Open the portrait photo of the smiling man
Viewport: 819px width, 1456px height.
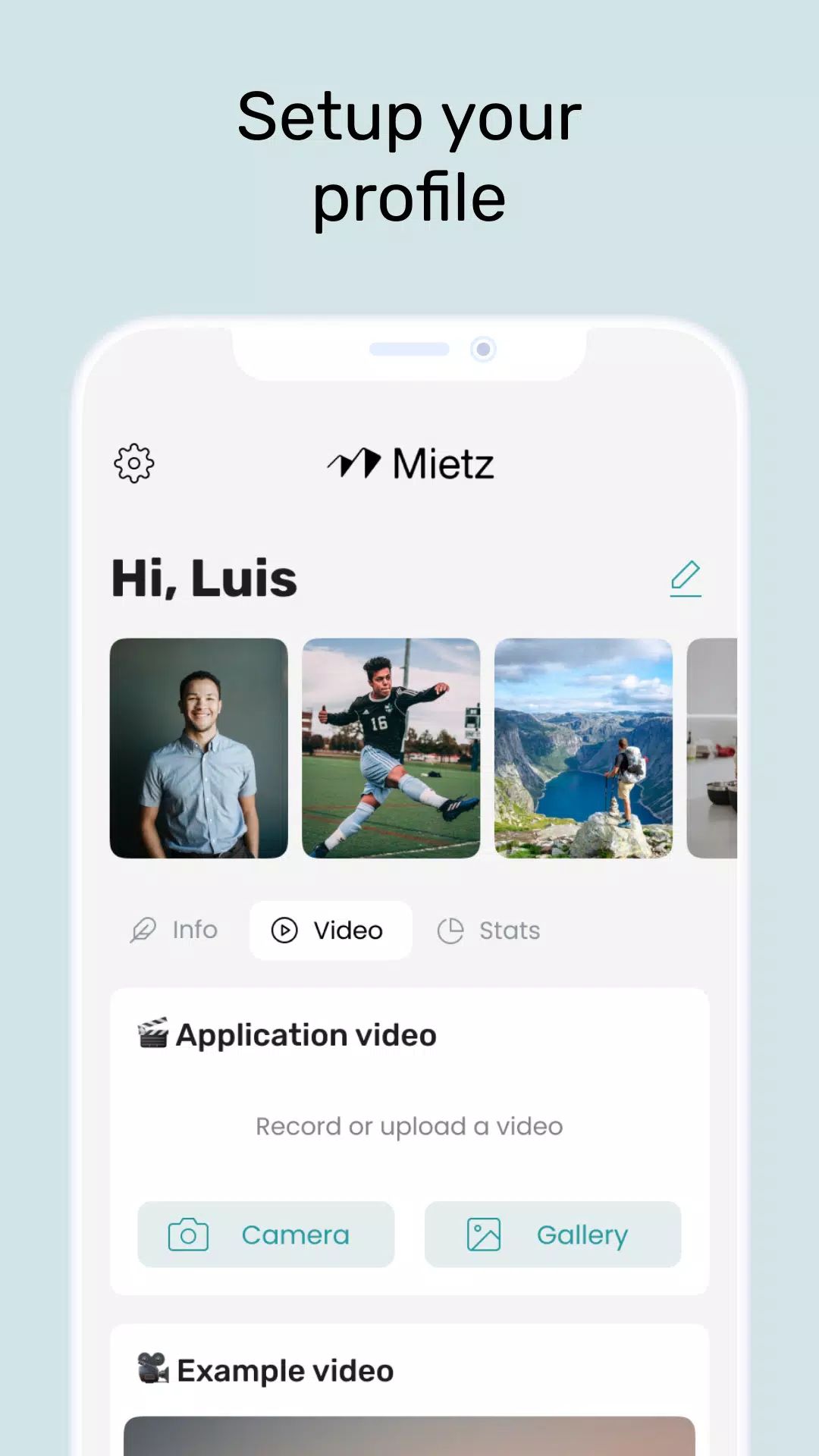[x=199, y=749]
